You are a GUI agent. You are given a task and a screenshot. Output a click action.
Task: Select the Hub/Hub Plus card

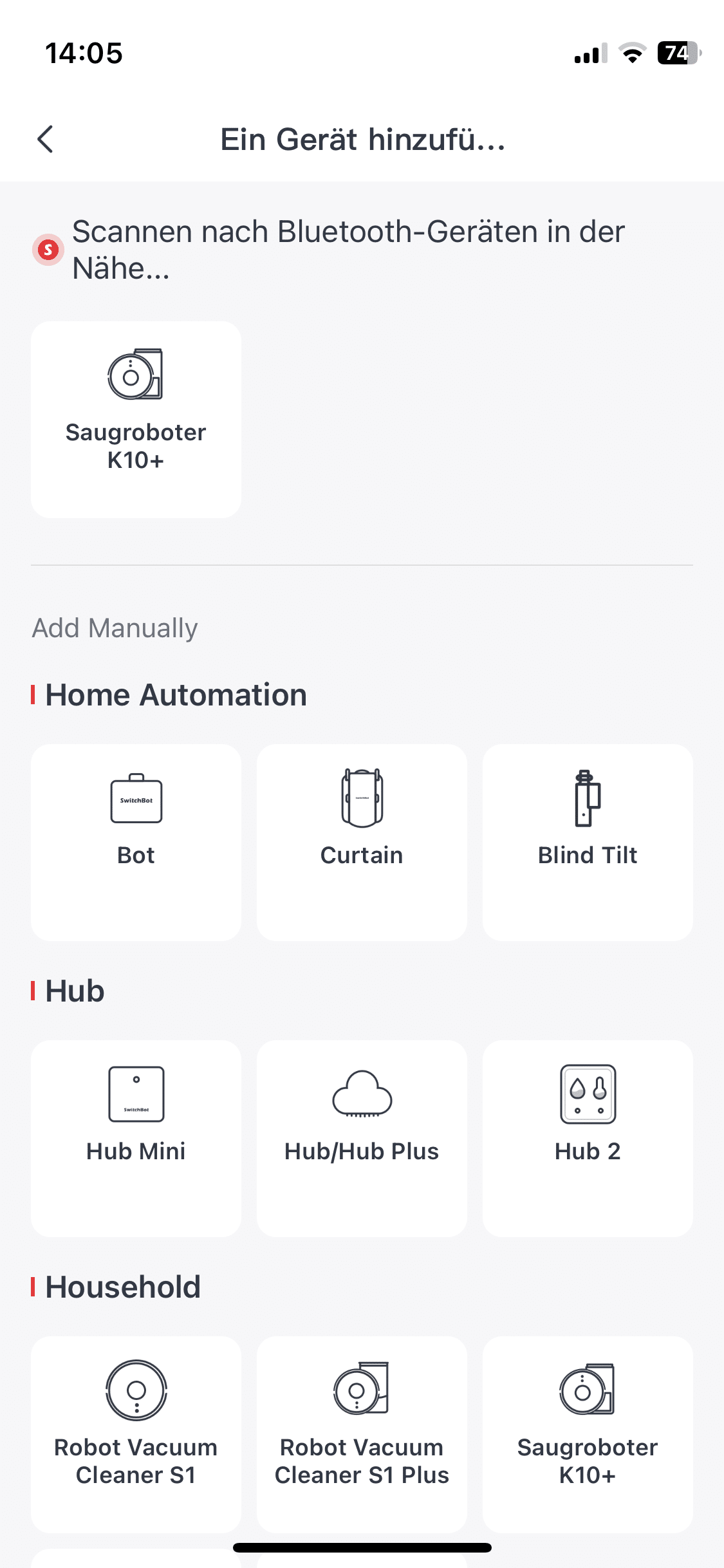(x=362, y=1137)
